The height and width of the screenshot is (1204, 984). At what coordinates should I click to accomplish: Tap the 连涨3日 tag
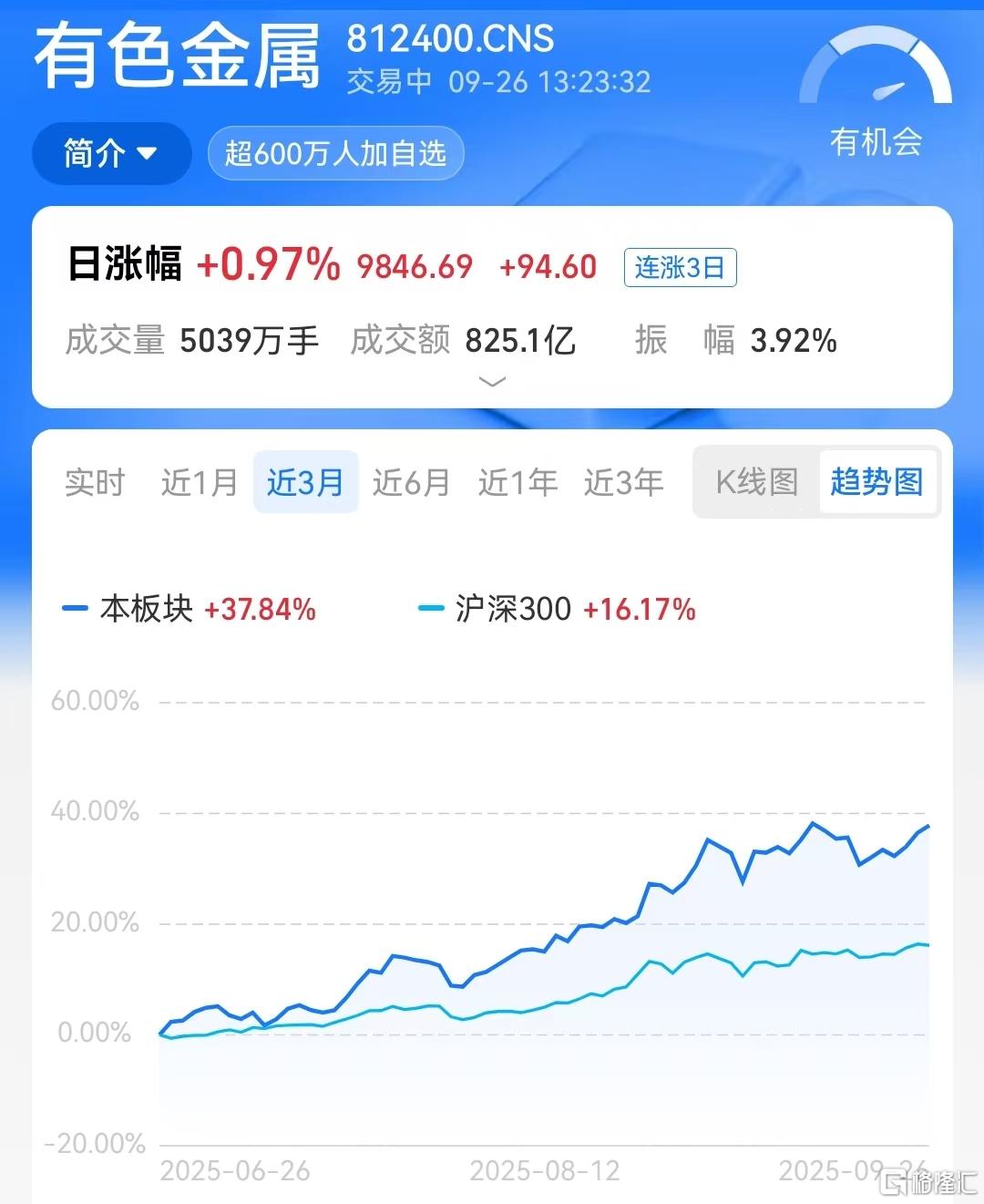point(680,268)
